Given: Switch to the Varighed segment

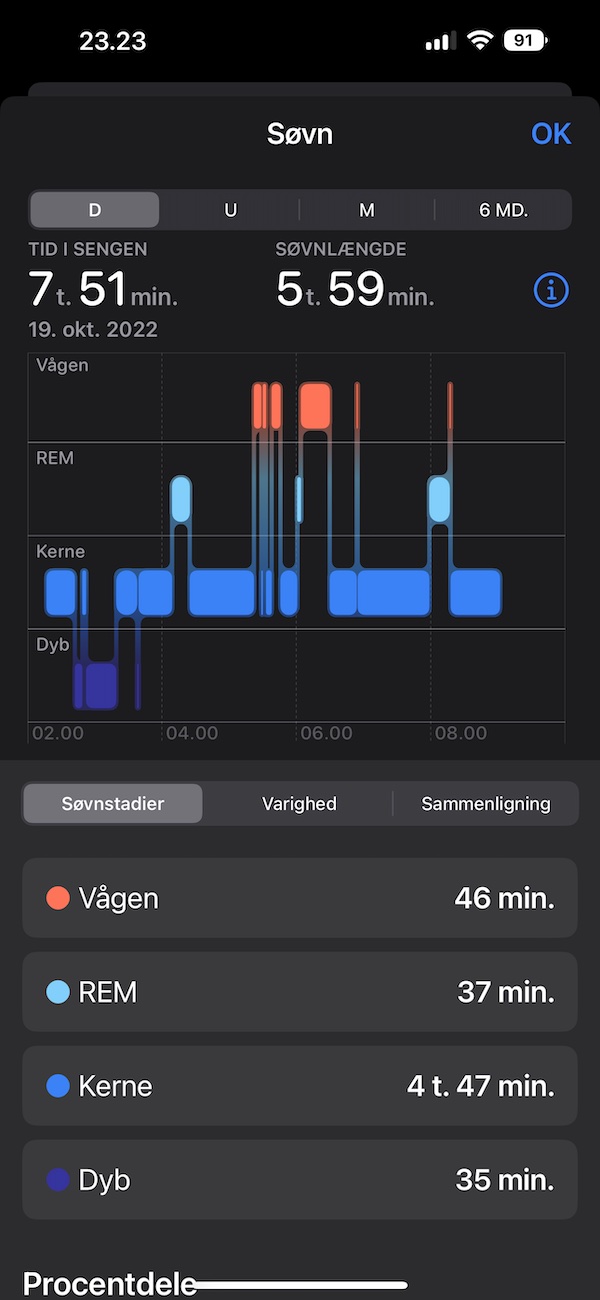Looking at the screenshot, I should [299, 803].
